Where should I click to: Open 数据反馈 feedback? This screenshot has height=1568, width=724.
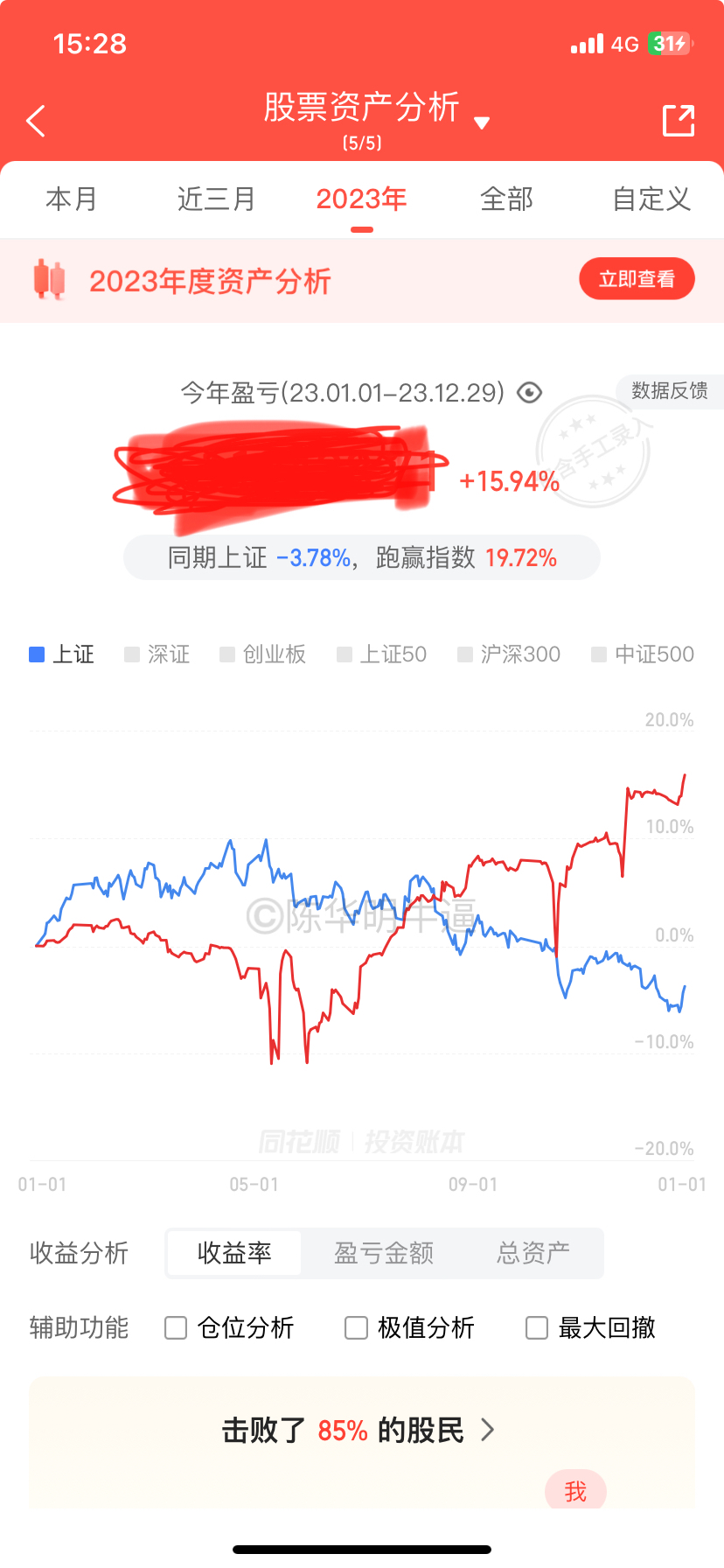point(670,391)
